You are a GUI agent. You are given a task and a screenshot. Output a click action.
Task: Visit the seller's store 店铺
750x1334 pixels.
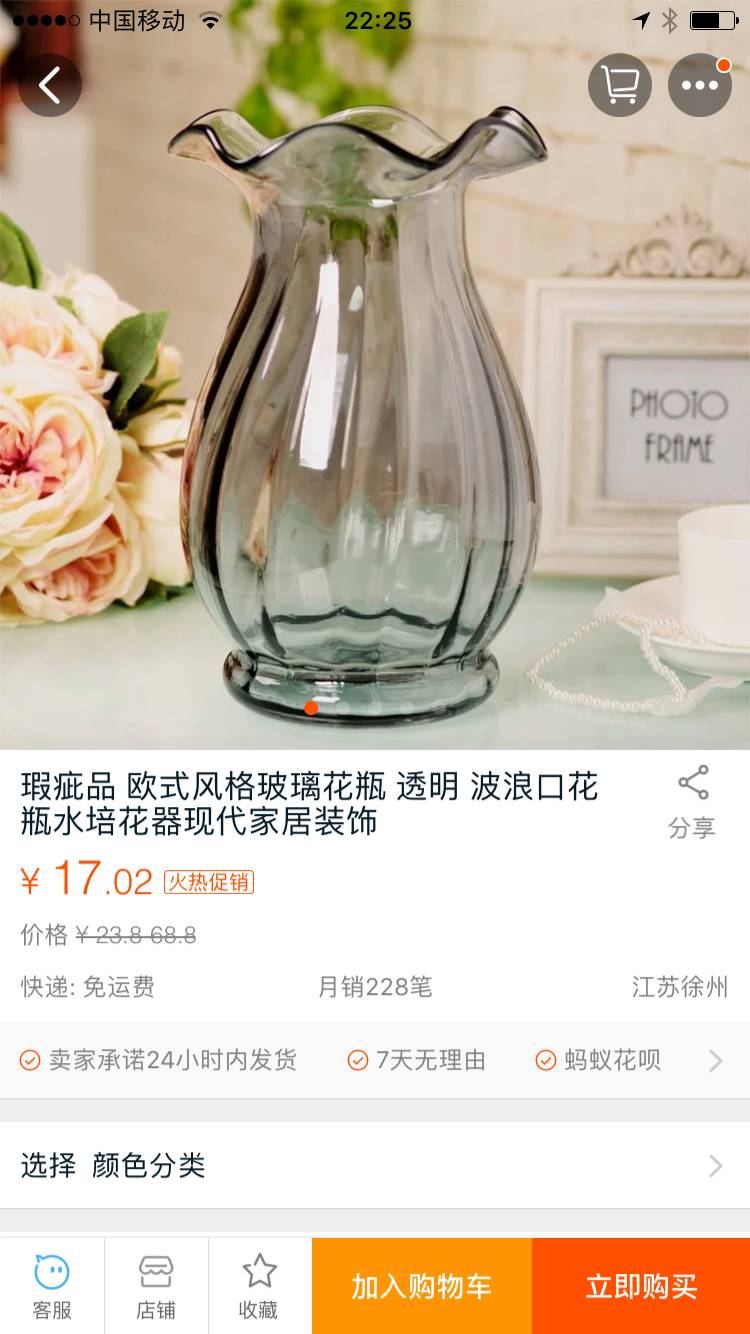(x=156, y=1286)
